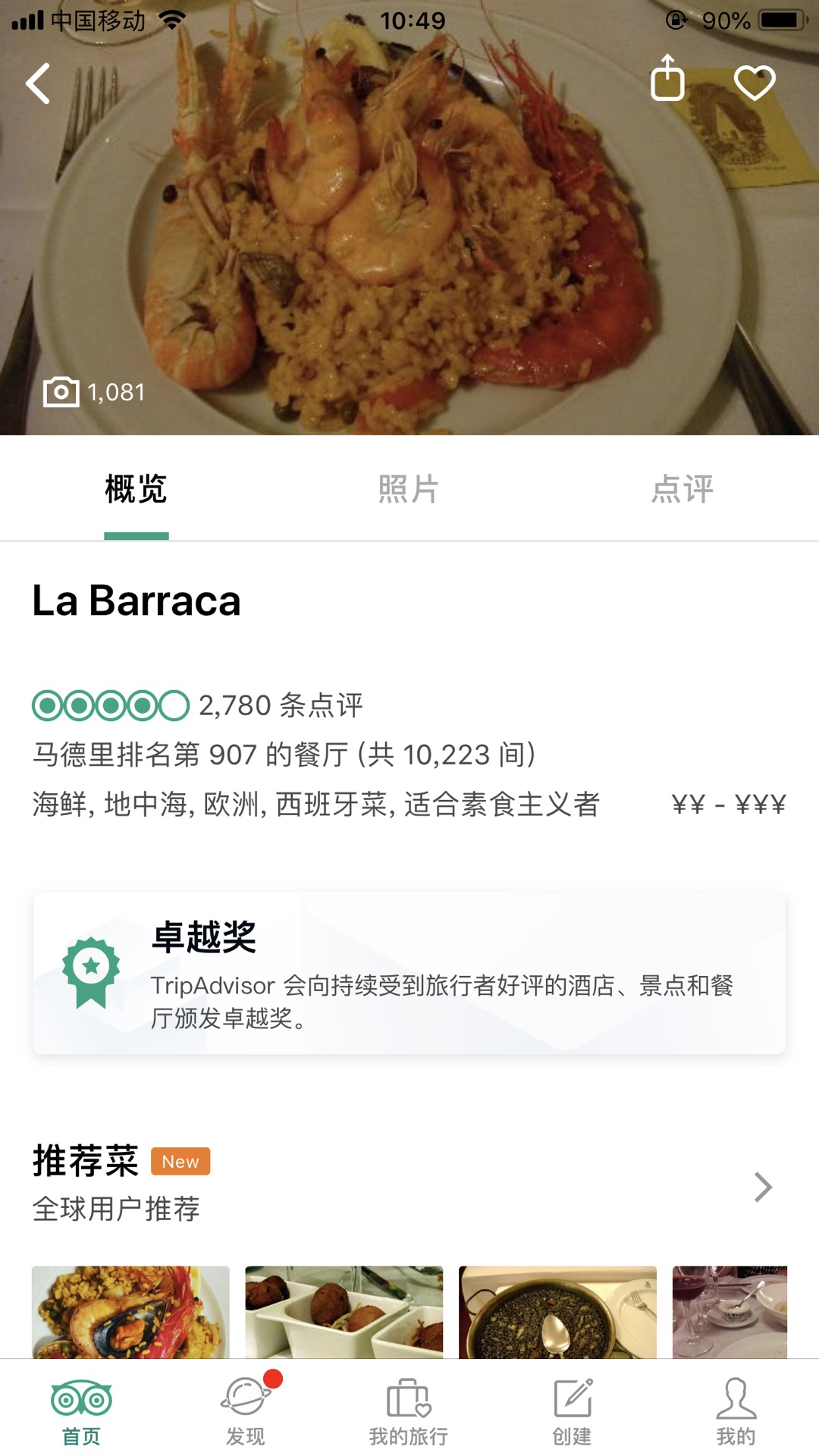
Task: Open the 1,081 photos gallery
Action: click(95, 392)
